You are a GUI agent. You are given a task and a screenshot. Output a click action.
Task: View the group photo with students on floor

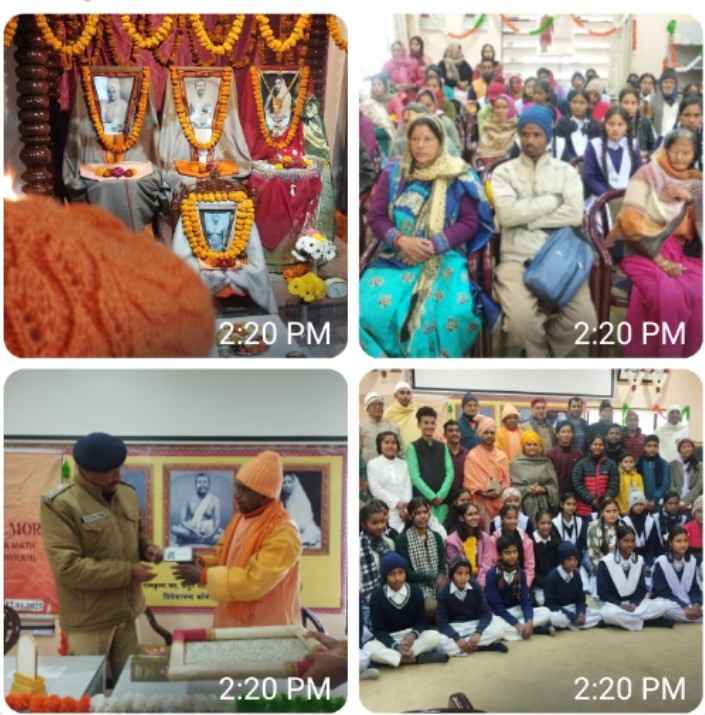click(530, 540)
